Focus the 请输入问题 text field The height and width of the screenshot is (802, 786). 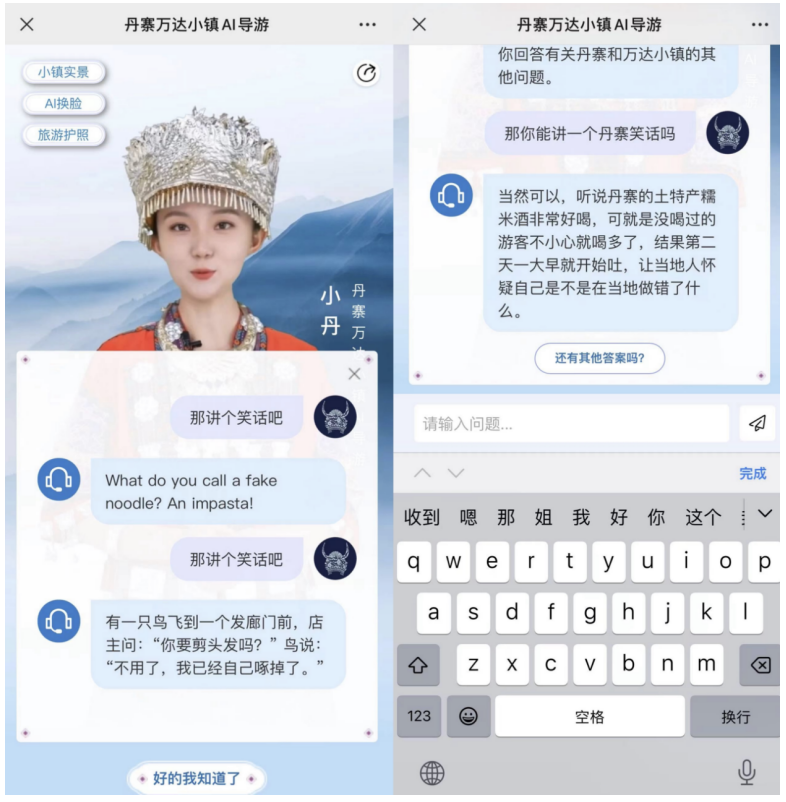click(572, 424)
